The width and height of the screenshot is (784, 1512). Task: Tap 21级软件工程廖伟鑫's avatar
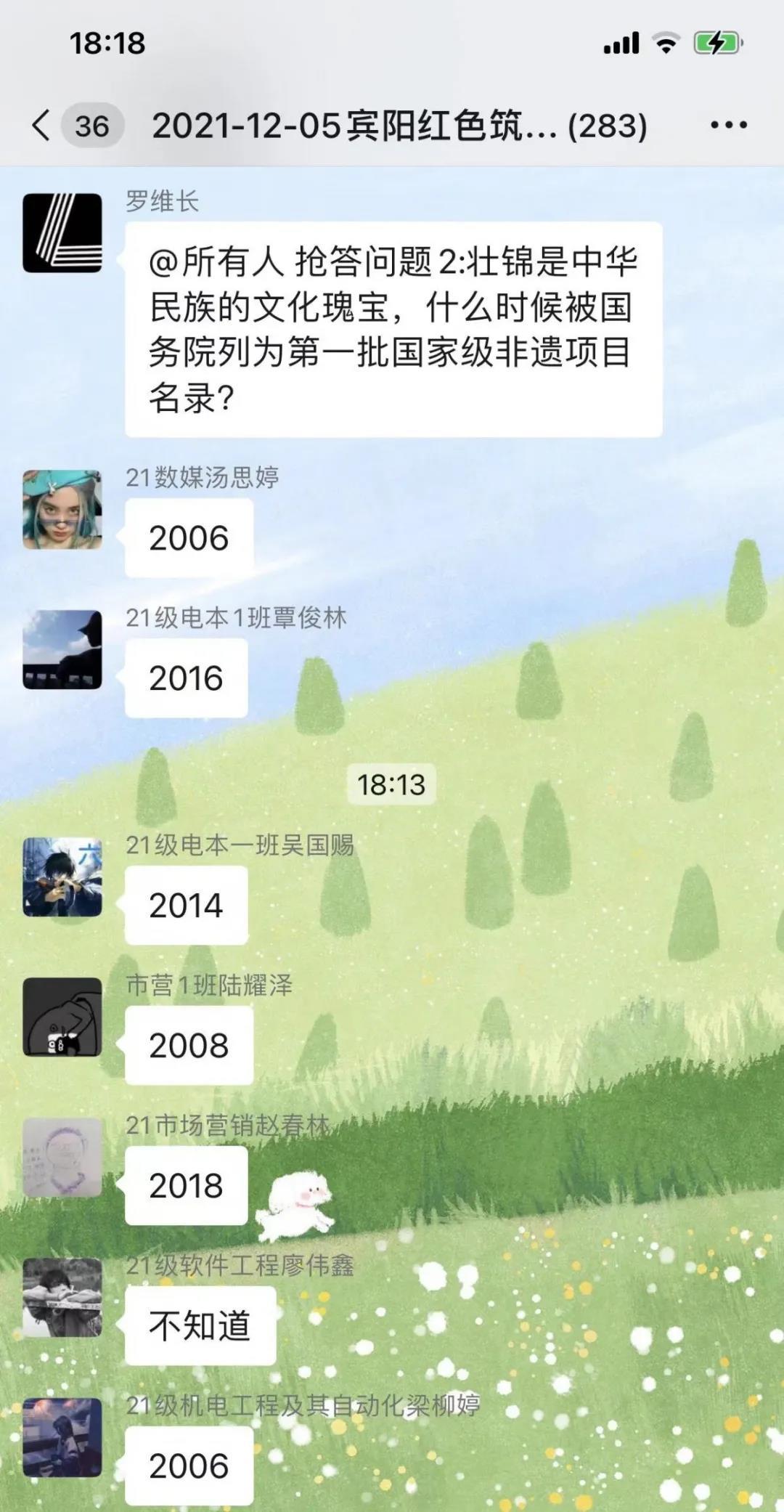point(62,1297)
